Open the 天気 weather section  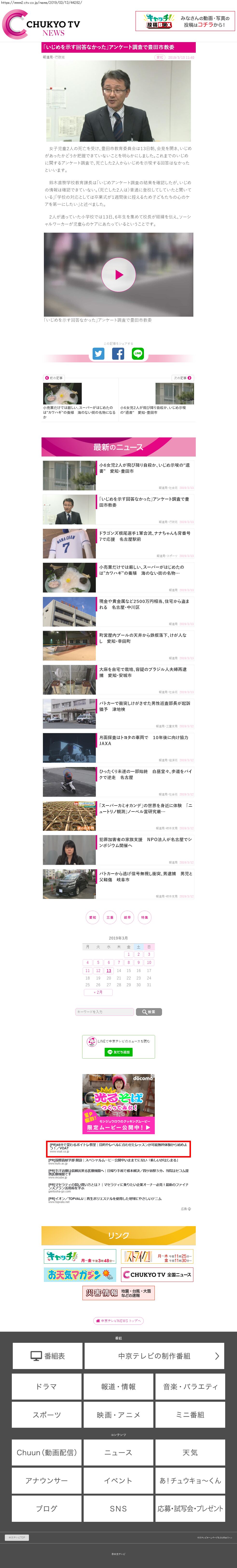190,1452
